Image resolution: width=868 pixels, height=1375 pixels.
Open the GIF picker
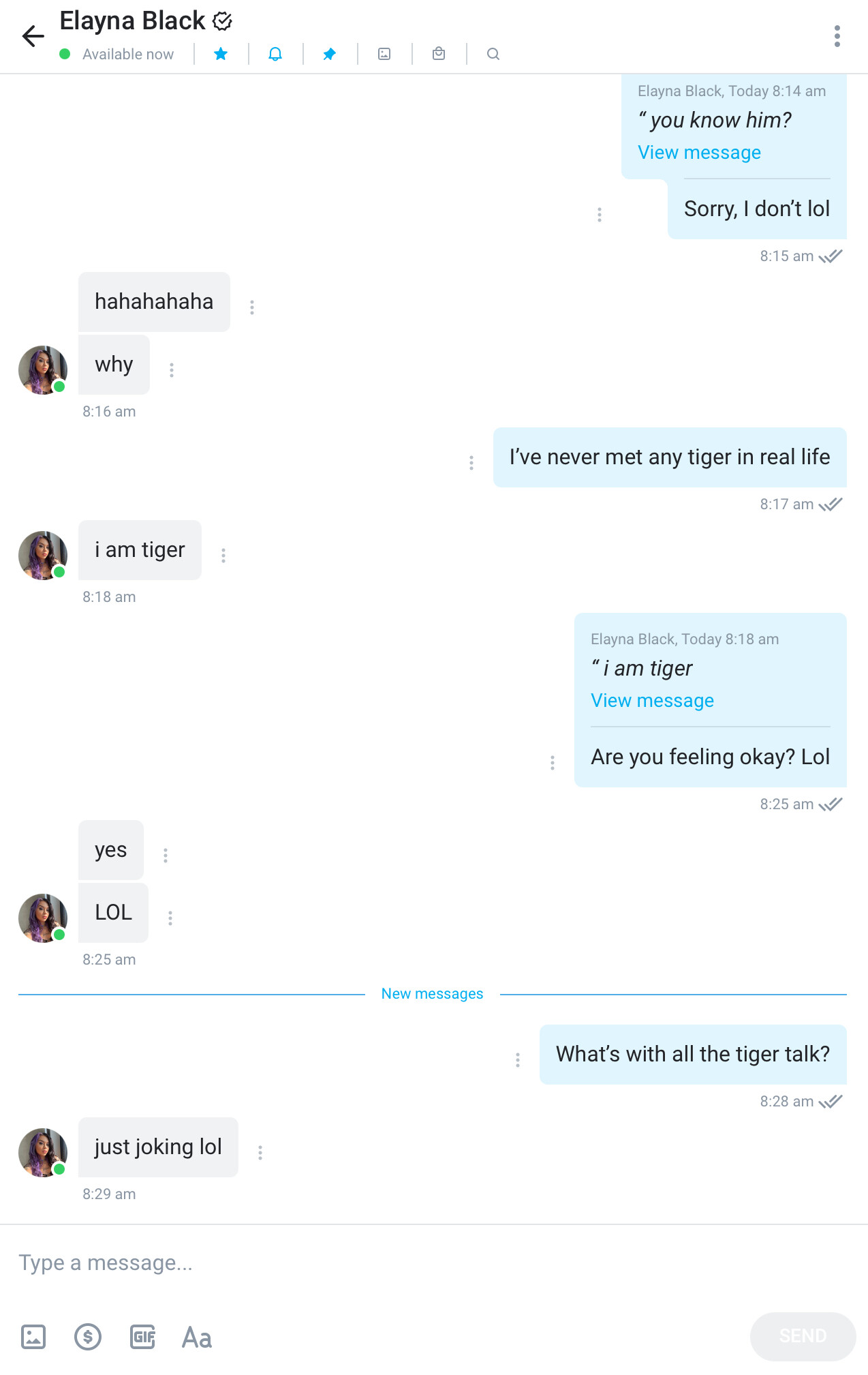142,1337
